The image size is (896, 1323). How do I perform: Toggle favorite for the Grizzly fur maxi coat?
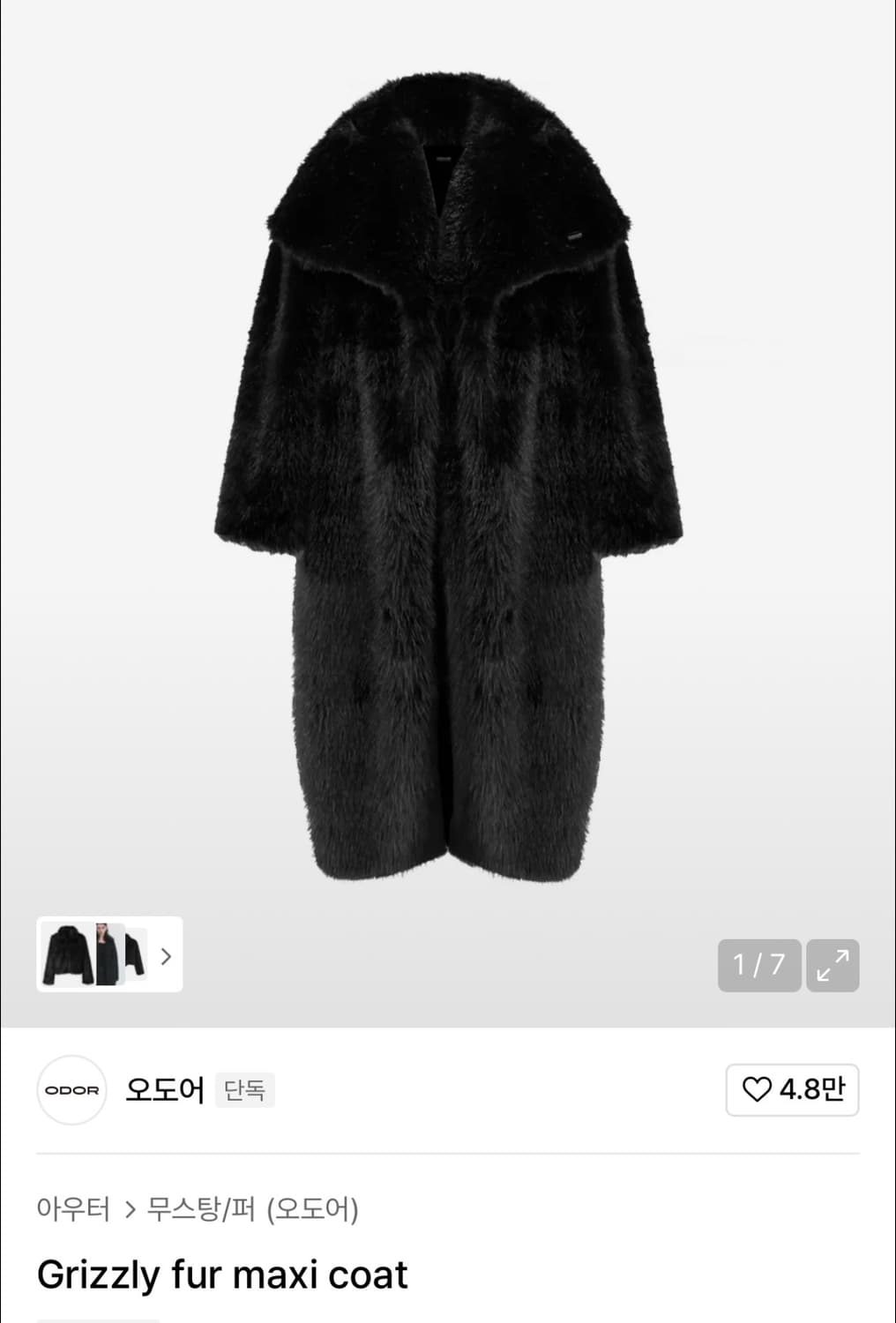click(x=791, y=1090)
